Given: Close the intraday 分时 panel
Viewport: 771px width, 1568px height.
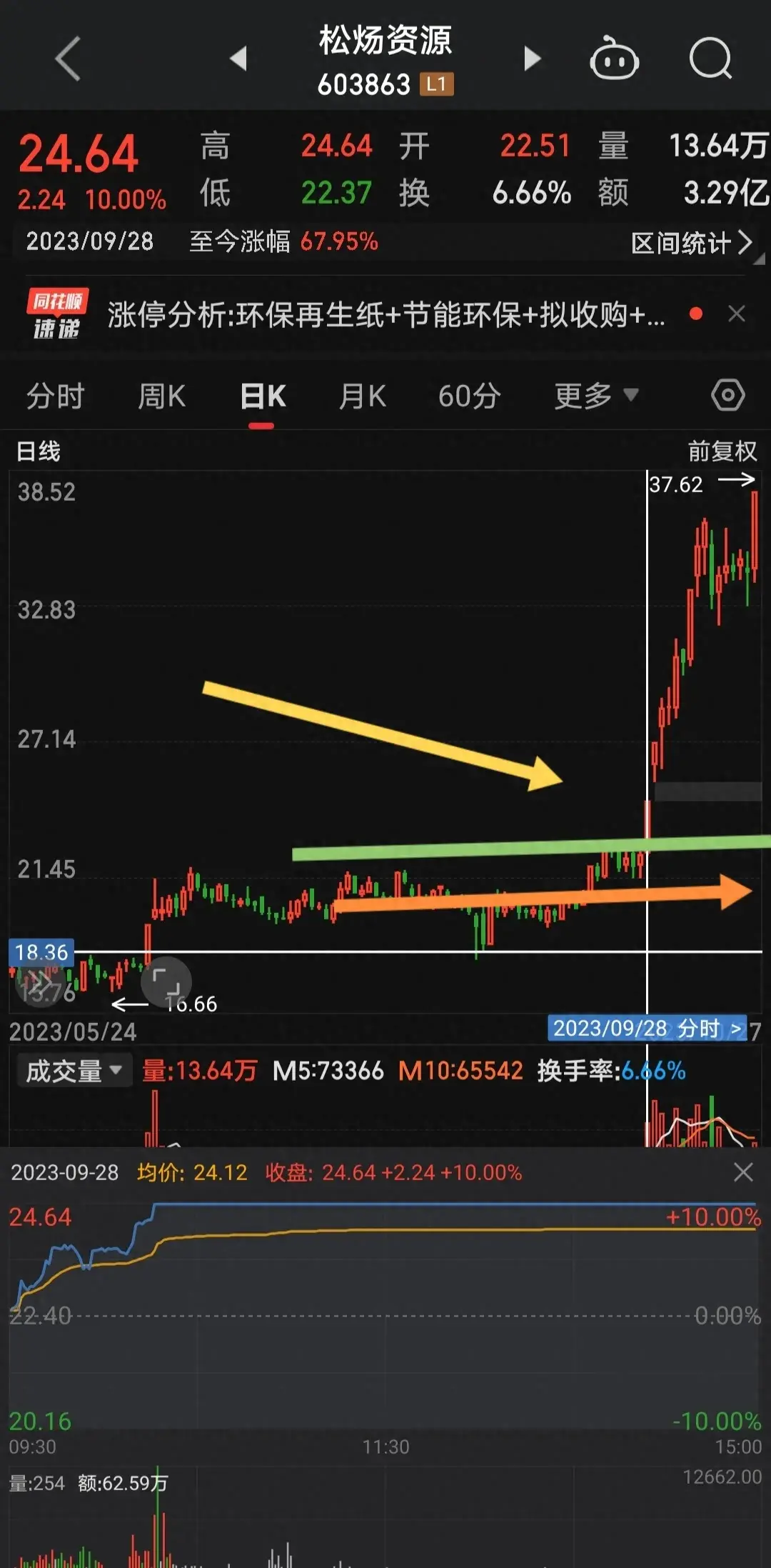Looking at the screenshot, I should pyautogui.click(x=743, y=1172).
